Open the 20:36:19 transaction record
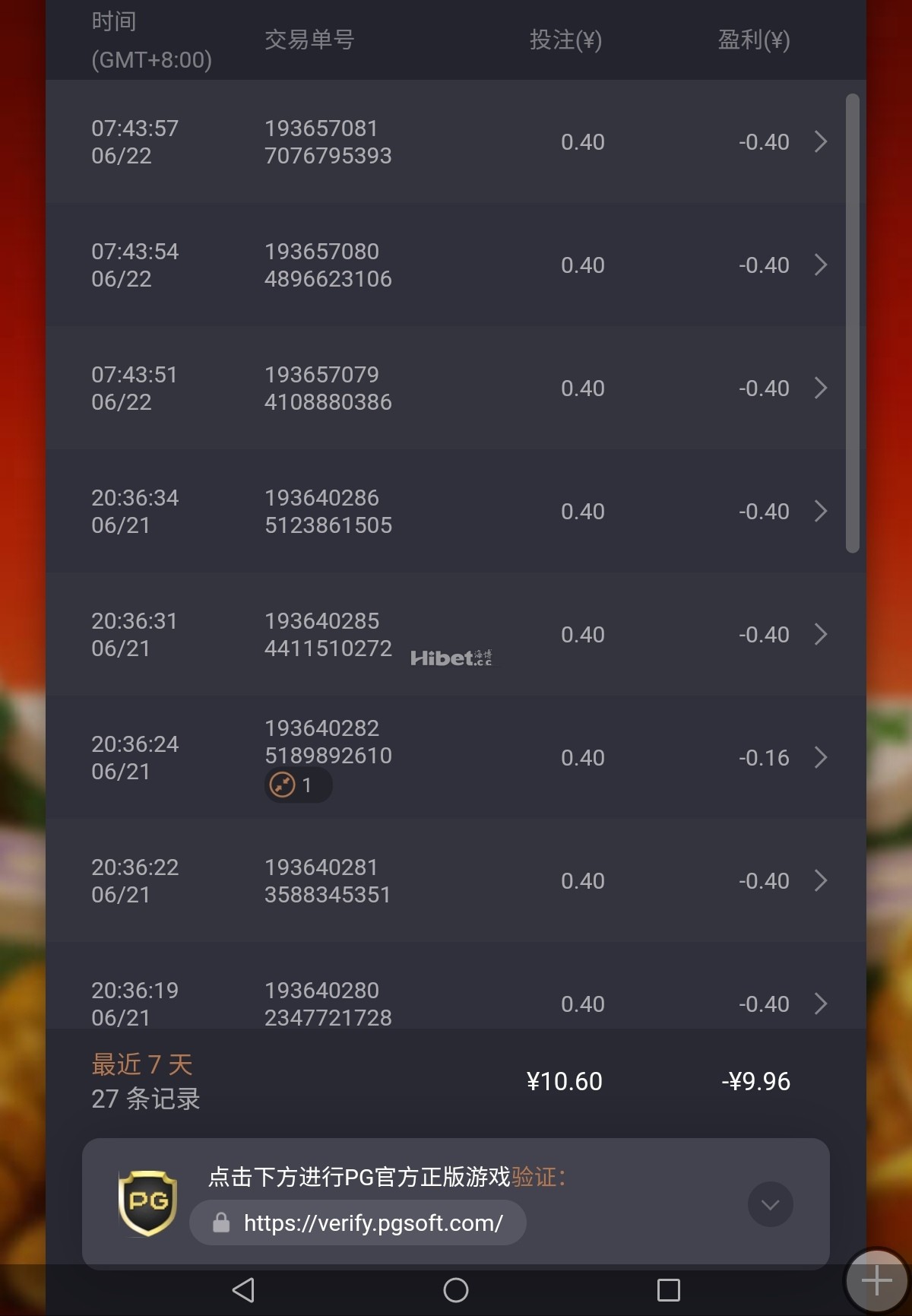The height and width of the screenshot is (1316, 912). point(820,1004)
